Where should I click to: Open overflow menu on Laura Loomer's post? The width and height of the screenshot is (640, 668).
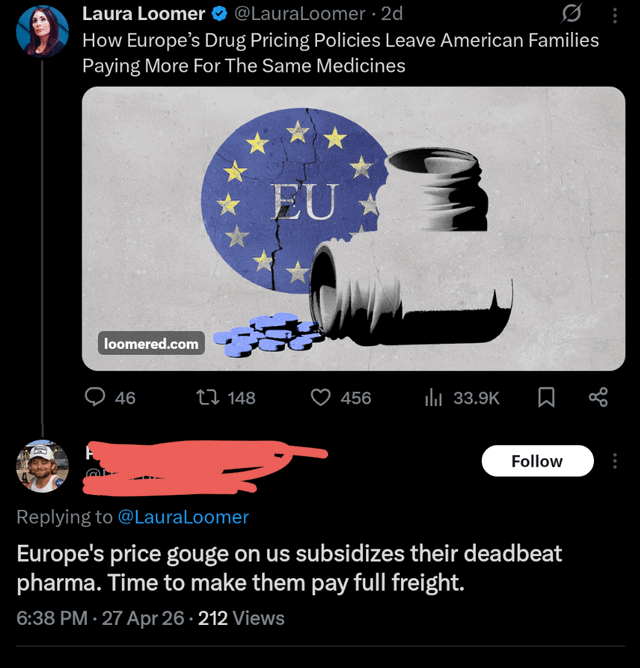pyautogui.click(x=614, y=15)
